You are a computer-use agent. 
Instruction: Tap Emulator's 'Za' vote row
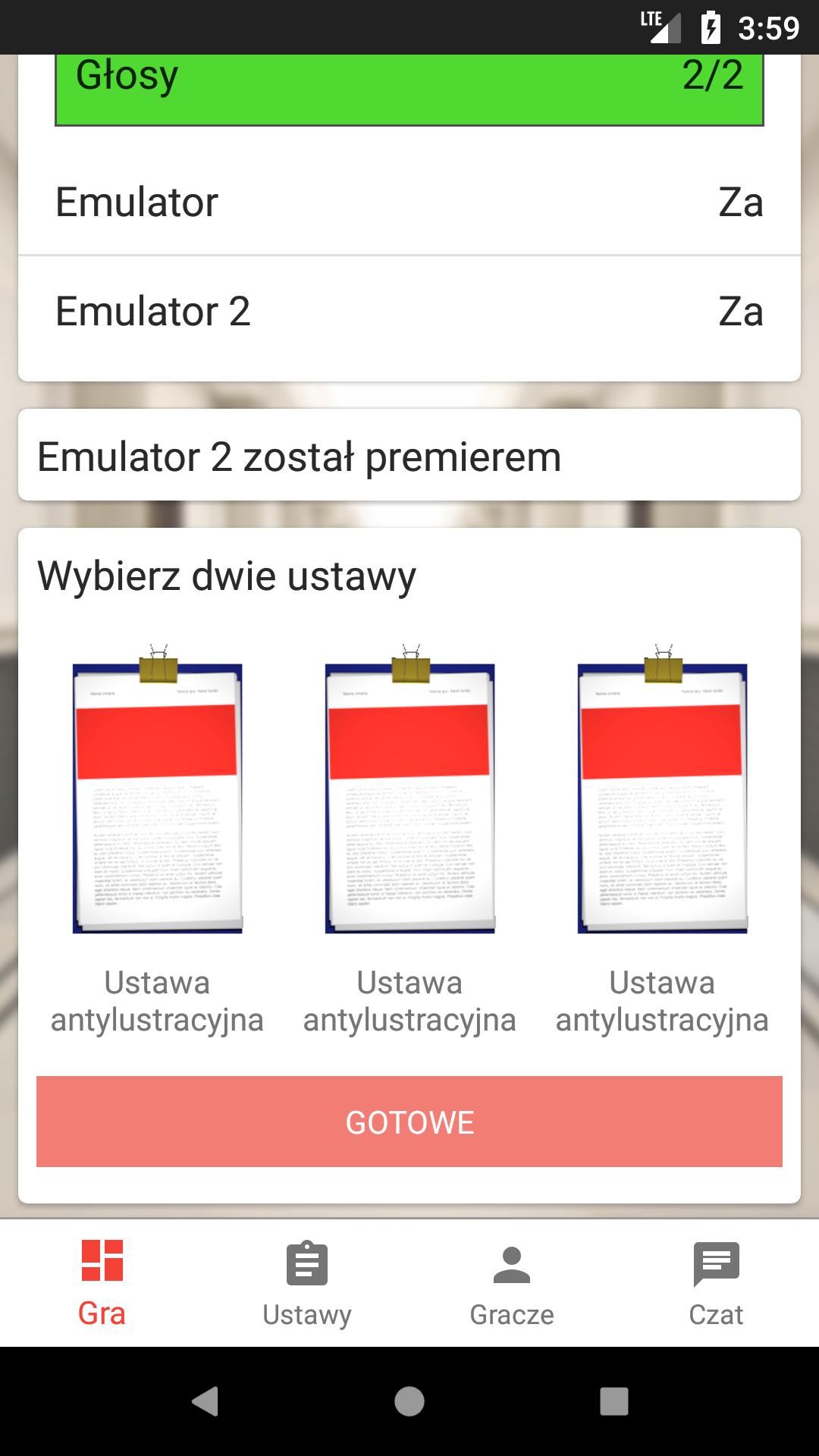(x=409, y=201)
